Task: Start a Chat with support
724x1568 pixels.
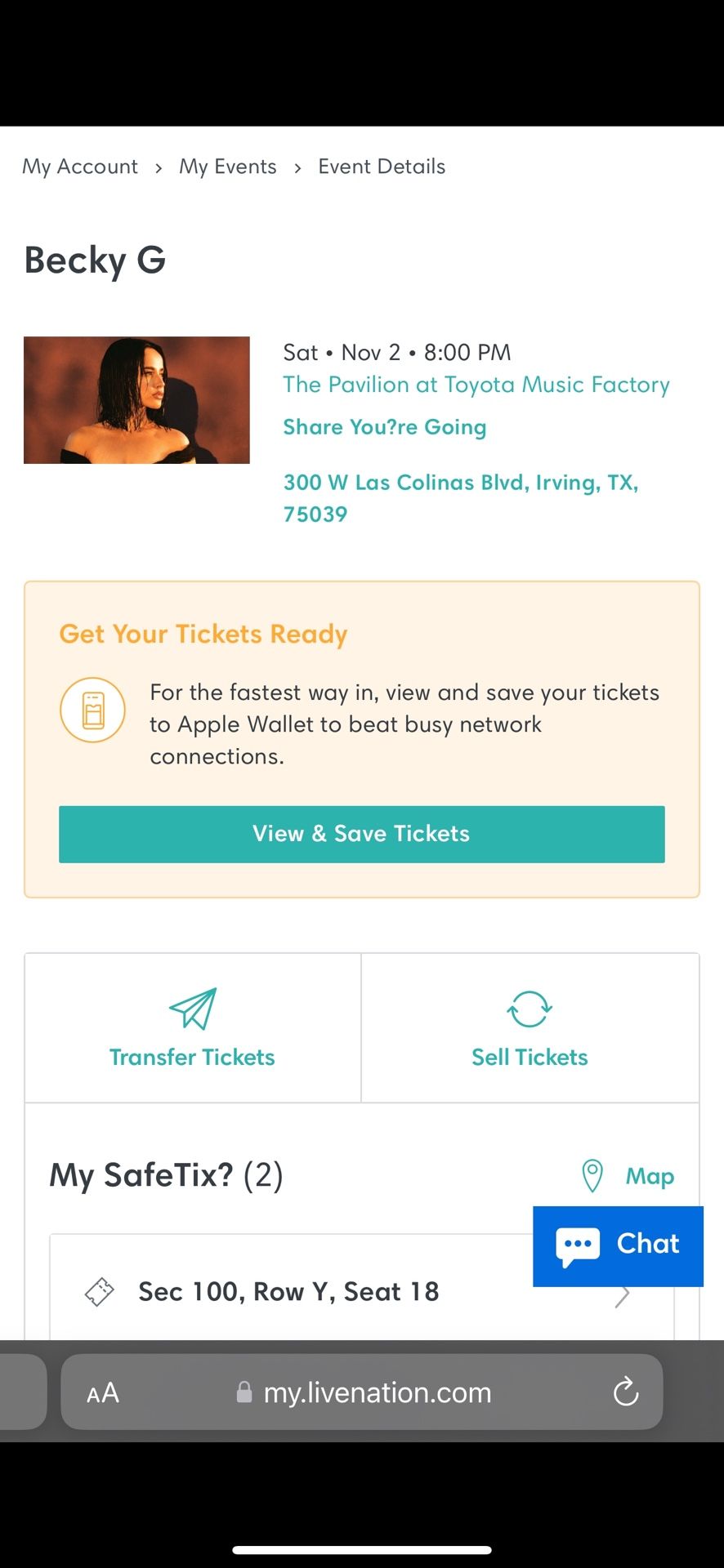Action: click(x=618, y=1245)
